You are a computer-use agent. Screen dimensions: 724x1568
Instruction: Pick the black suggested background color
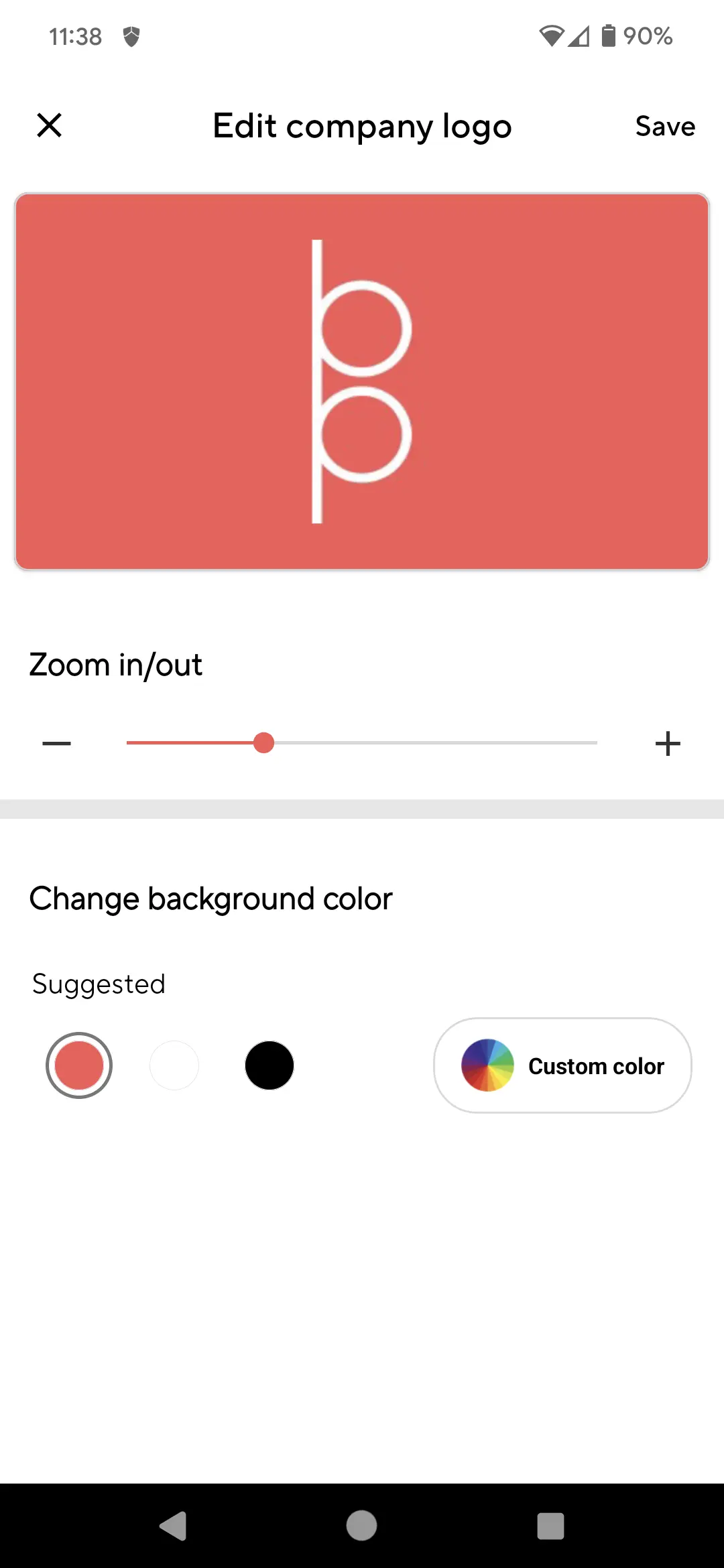[x=269, y=1065]
